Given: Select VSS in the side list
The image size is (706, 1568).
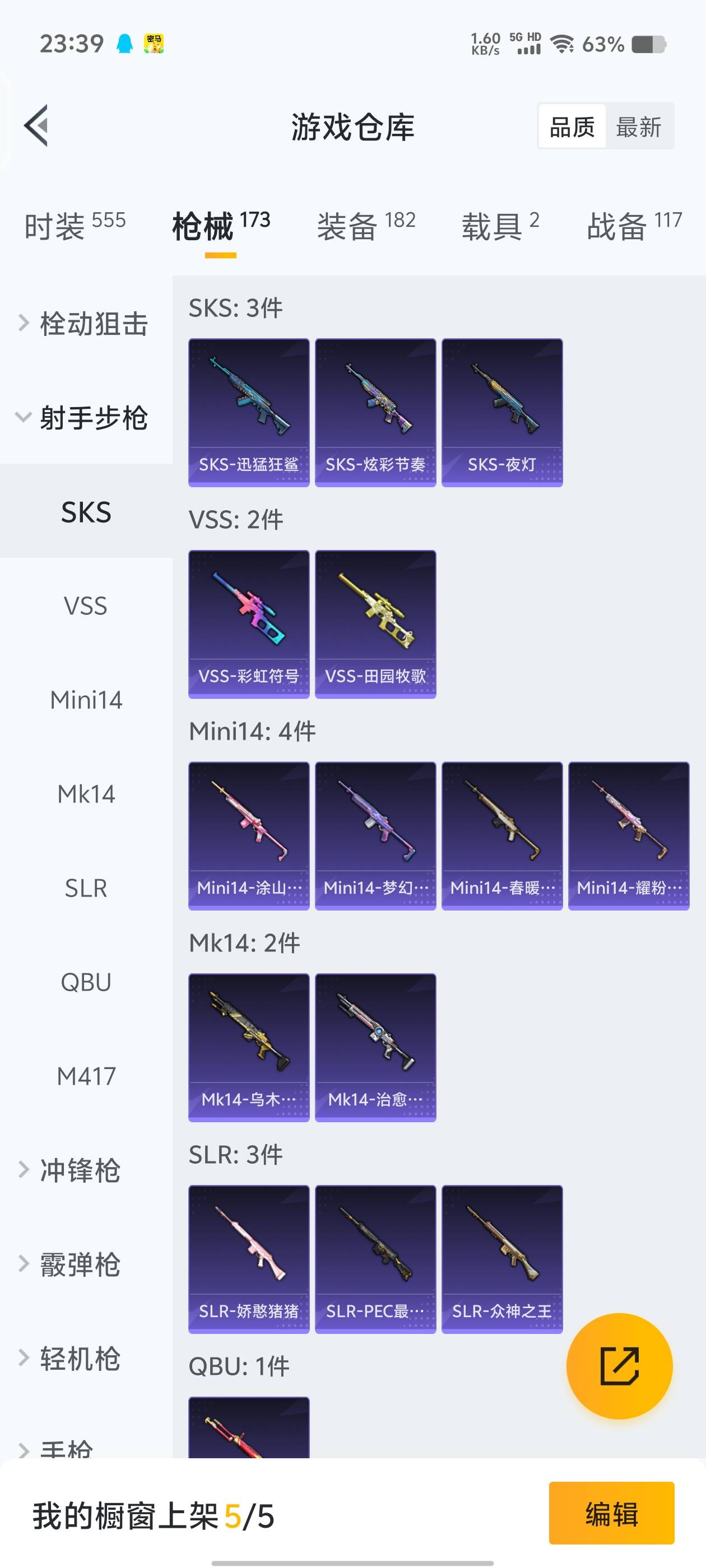Looking at the screenshot, I should [86, 606].
